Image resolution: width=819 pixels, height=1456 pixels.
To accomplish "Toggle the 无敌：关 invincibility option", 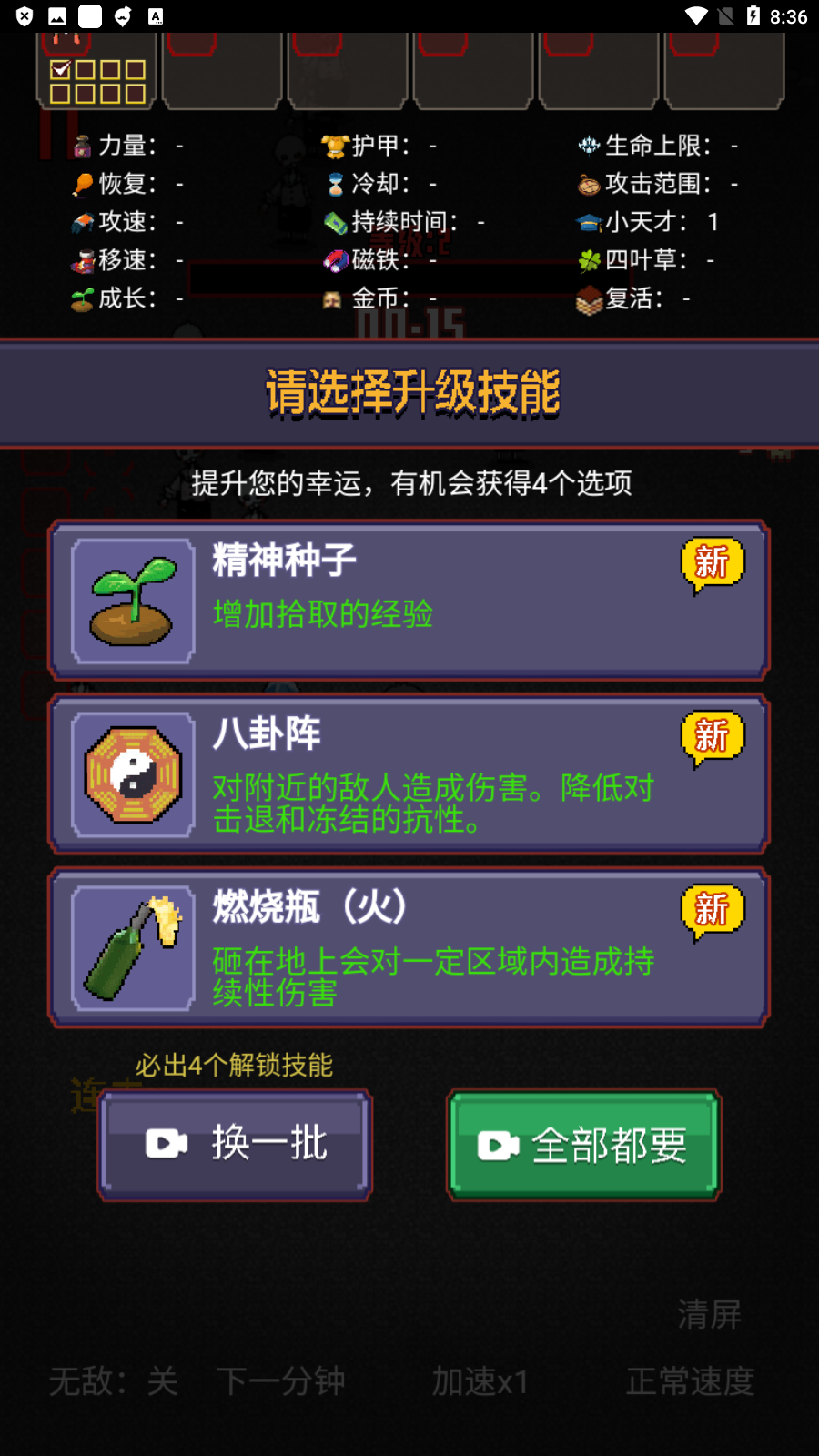I will point(114,1381).
